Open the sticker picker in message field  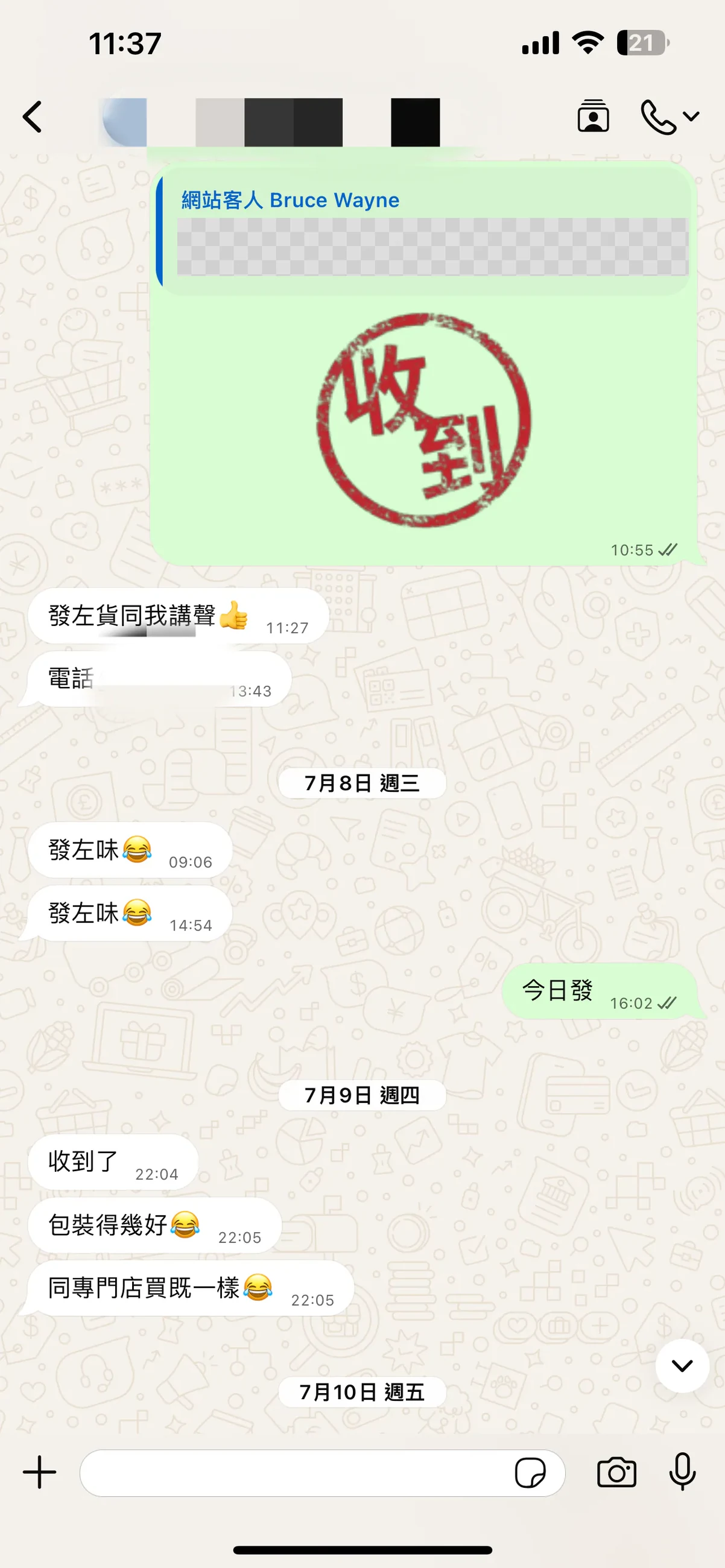[530, 1473]
